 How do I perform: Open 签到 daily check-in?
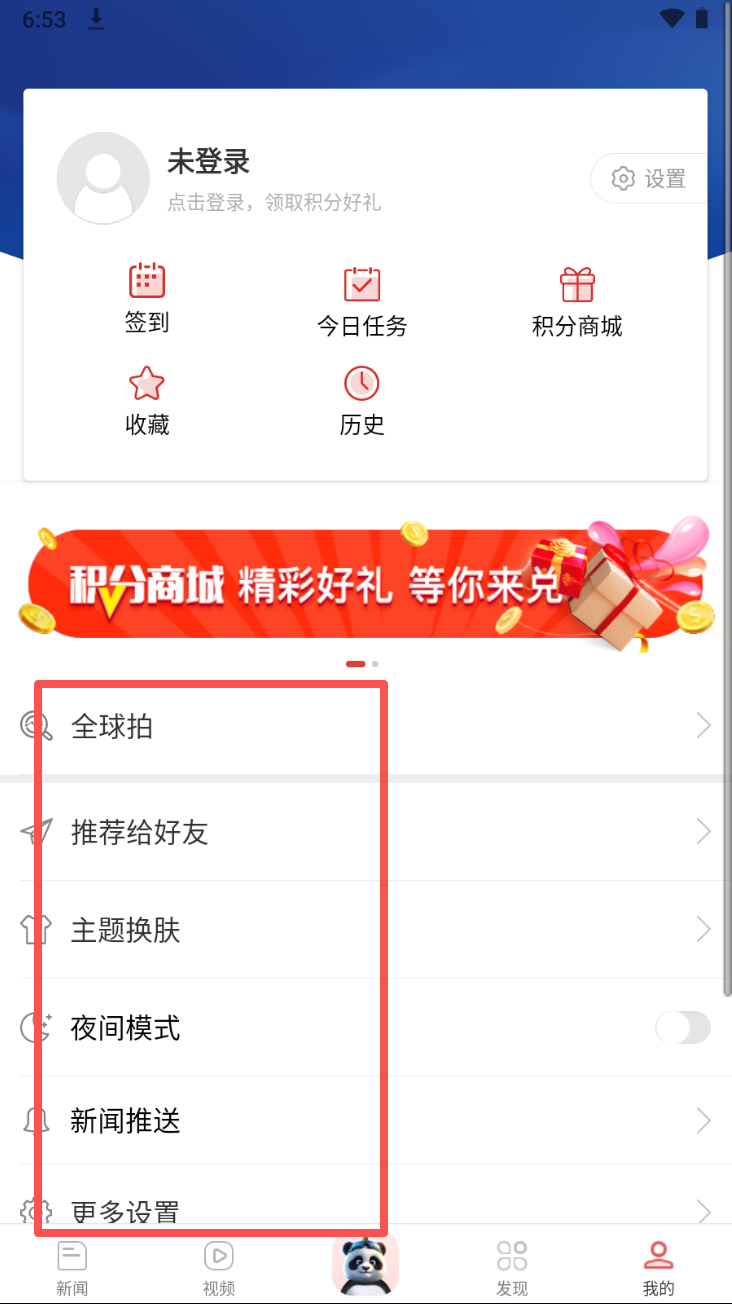click(147, 298)
